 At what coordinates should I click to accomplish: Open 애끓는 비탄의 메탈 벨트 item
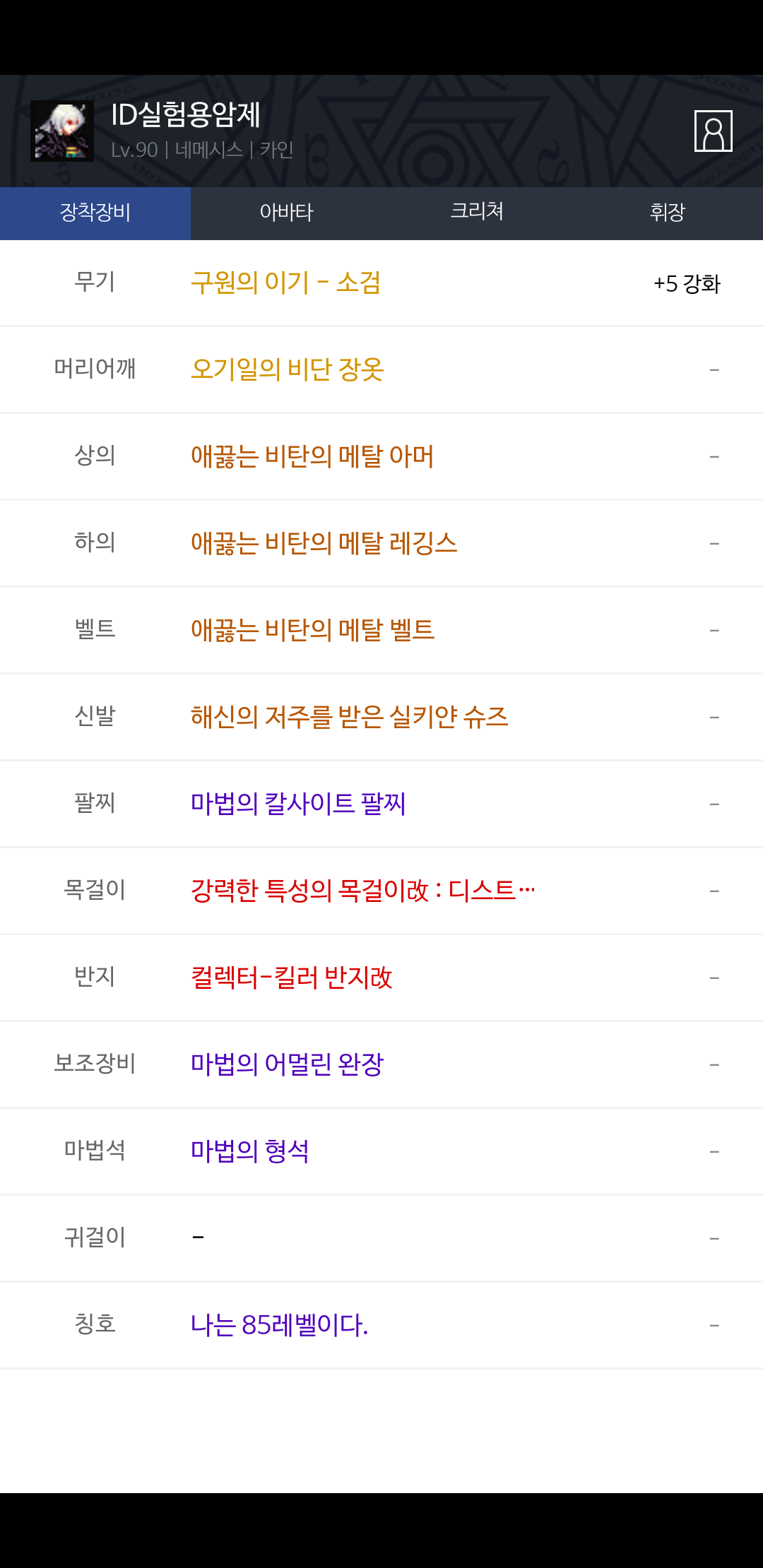313,630
